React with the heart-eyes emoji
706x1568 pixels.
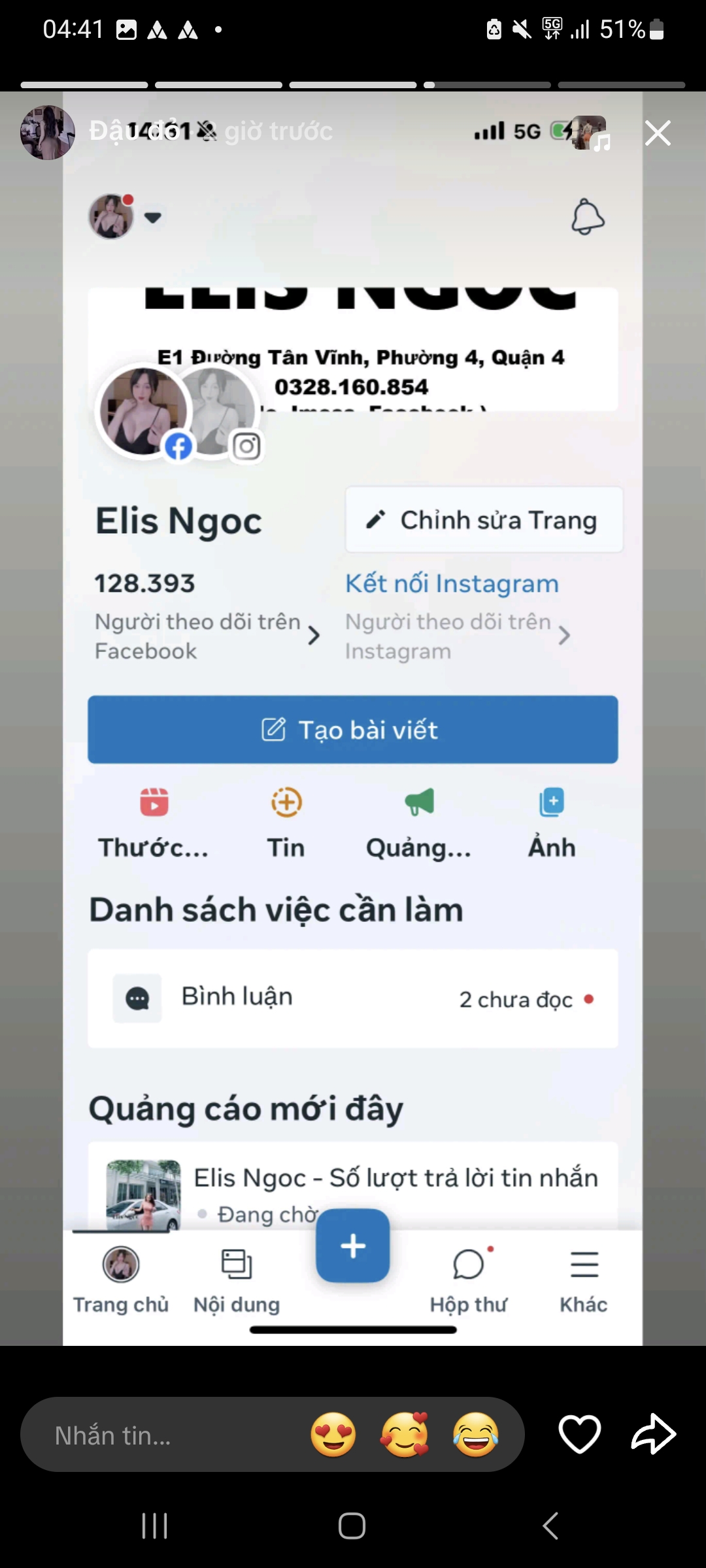(x=333, y=1435)
